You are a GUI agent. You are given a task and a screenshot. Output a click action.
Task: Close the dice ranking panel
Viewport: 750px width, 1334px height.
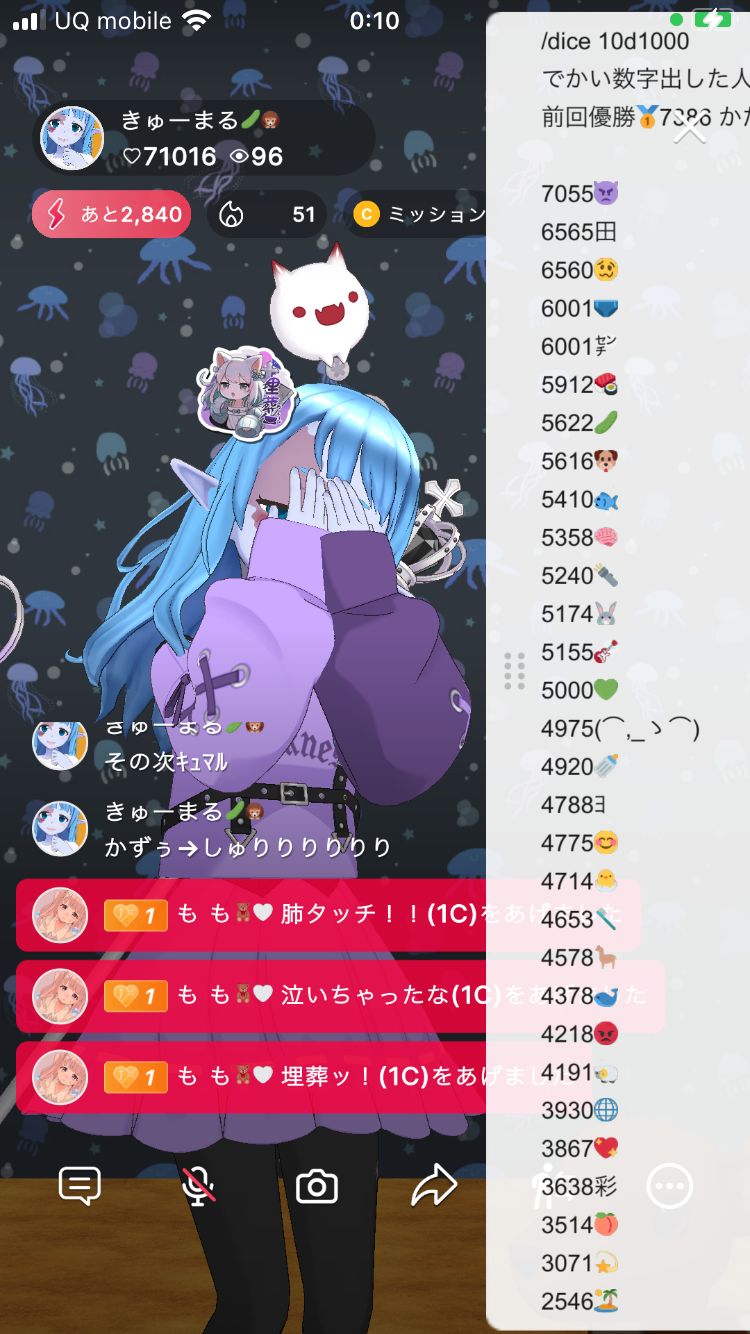(690, 129)
